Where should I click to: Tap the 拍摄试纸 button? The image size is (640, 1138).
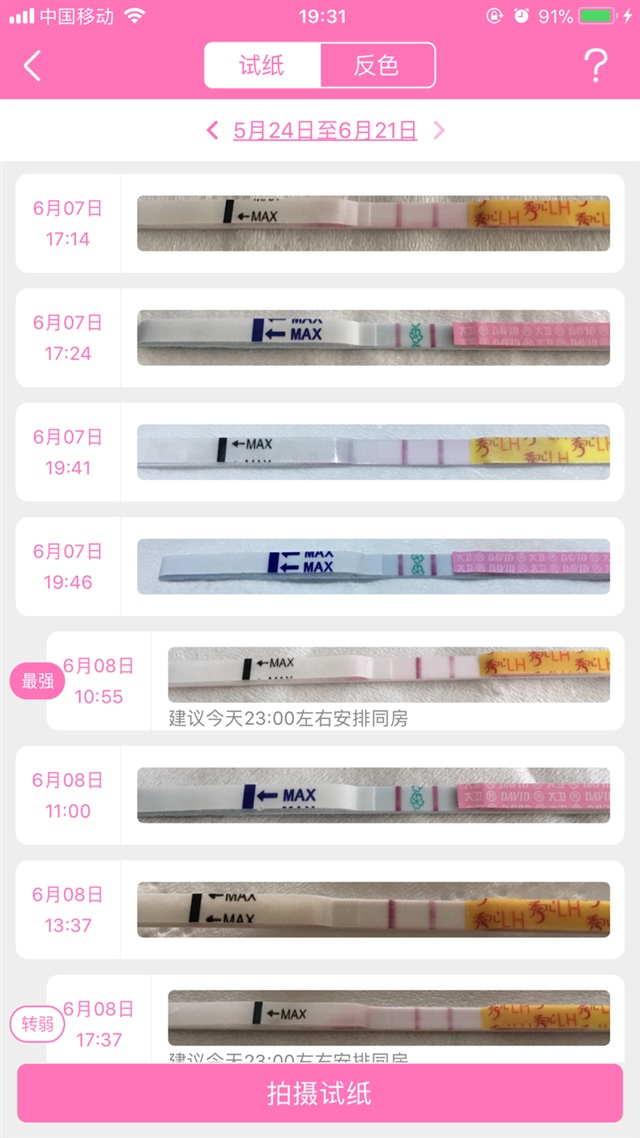click(320, 1093)
